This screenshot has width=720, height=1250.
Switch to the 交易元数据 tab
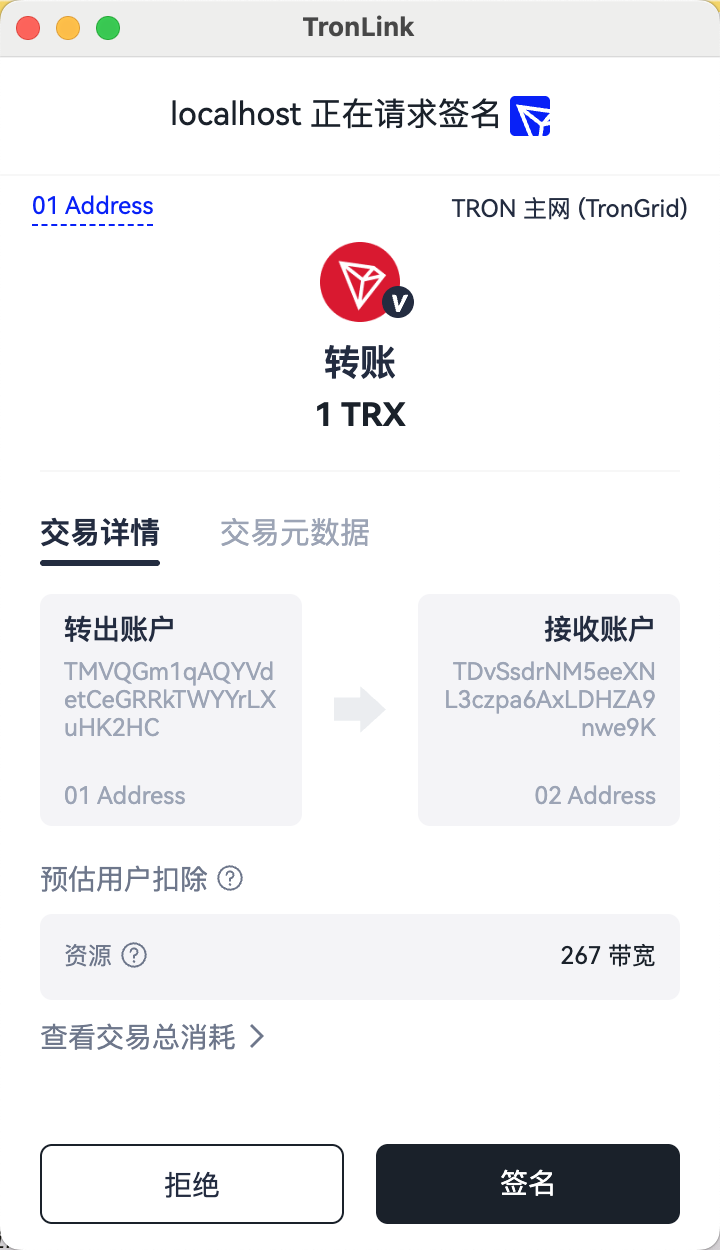click(x=294, y=533)
